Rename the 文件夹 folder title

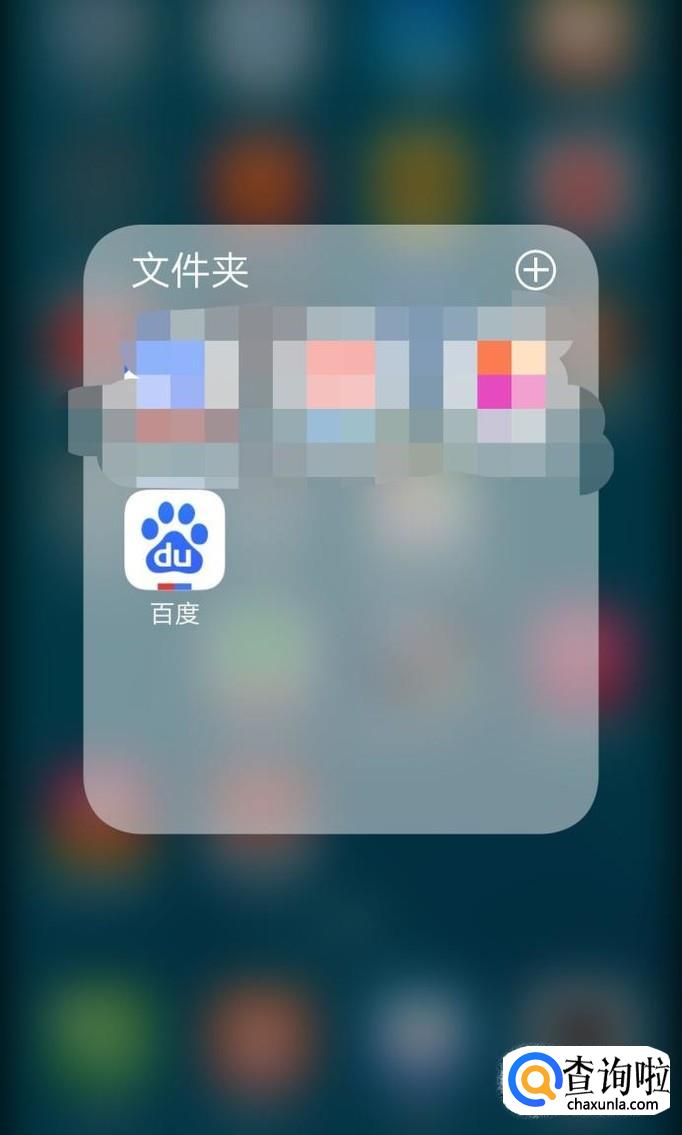pos(190,271)
